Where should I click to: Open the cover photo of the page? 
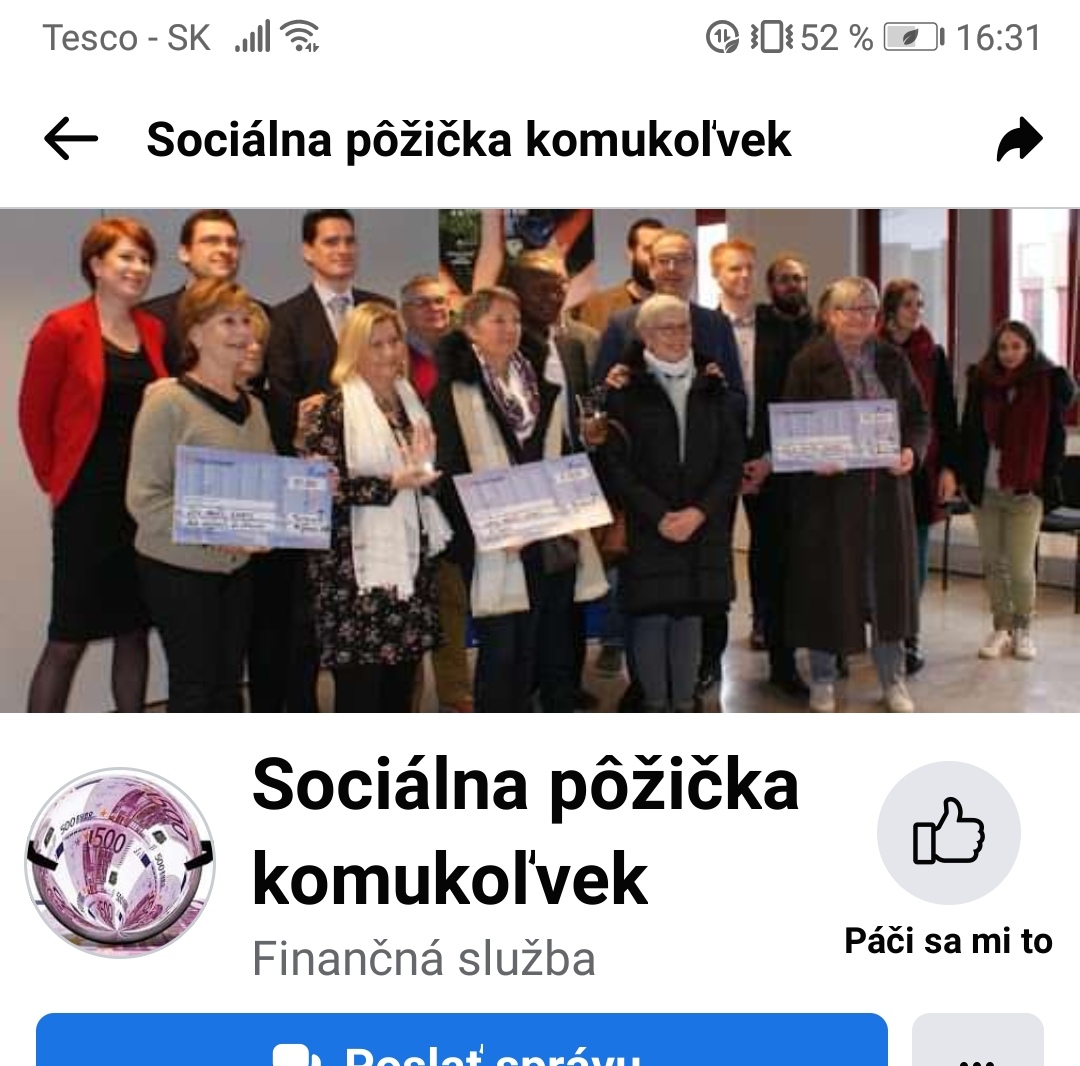(x=540, y=460)
